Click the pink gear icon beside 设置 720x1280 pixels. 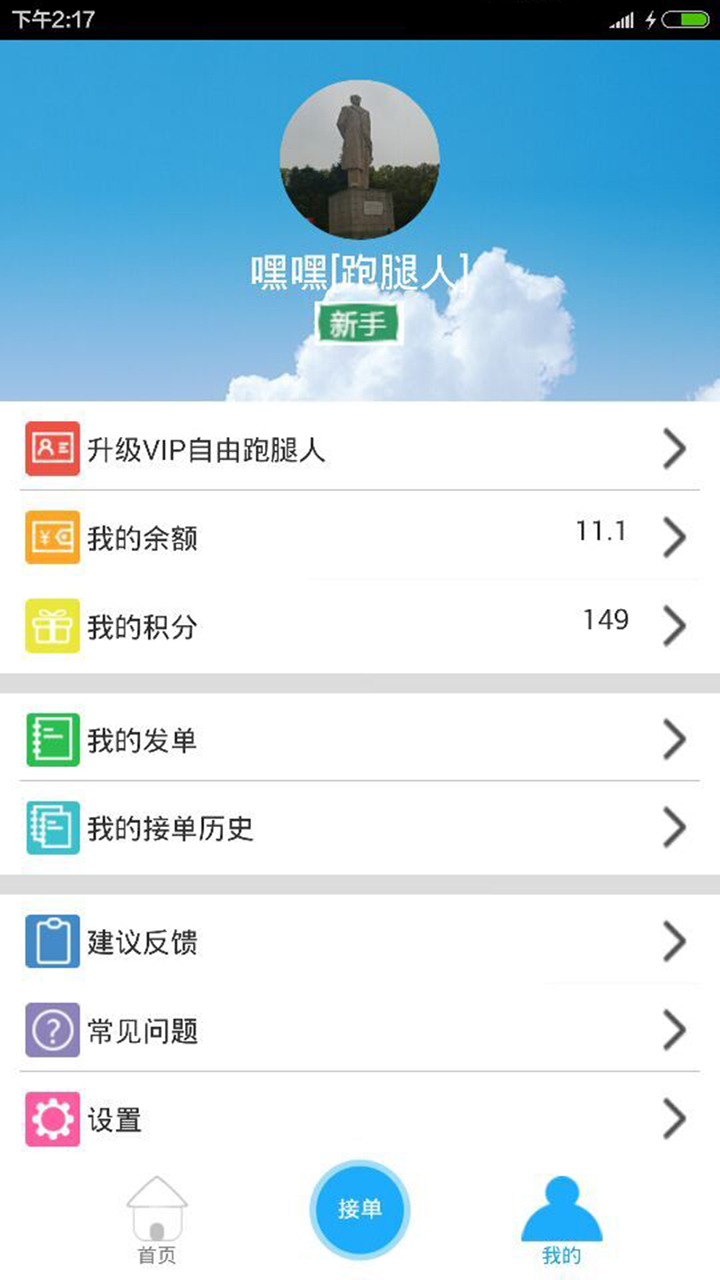coord(52,1120)
